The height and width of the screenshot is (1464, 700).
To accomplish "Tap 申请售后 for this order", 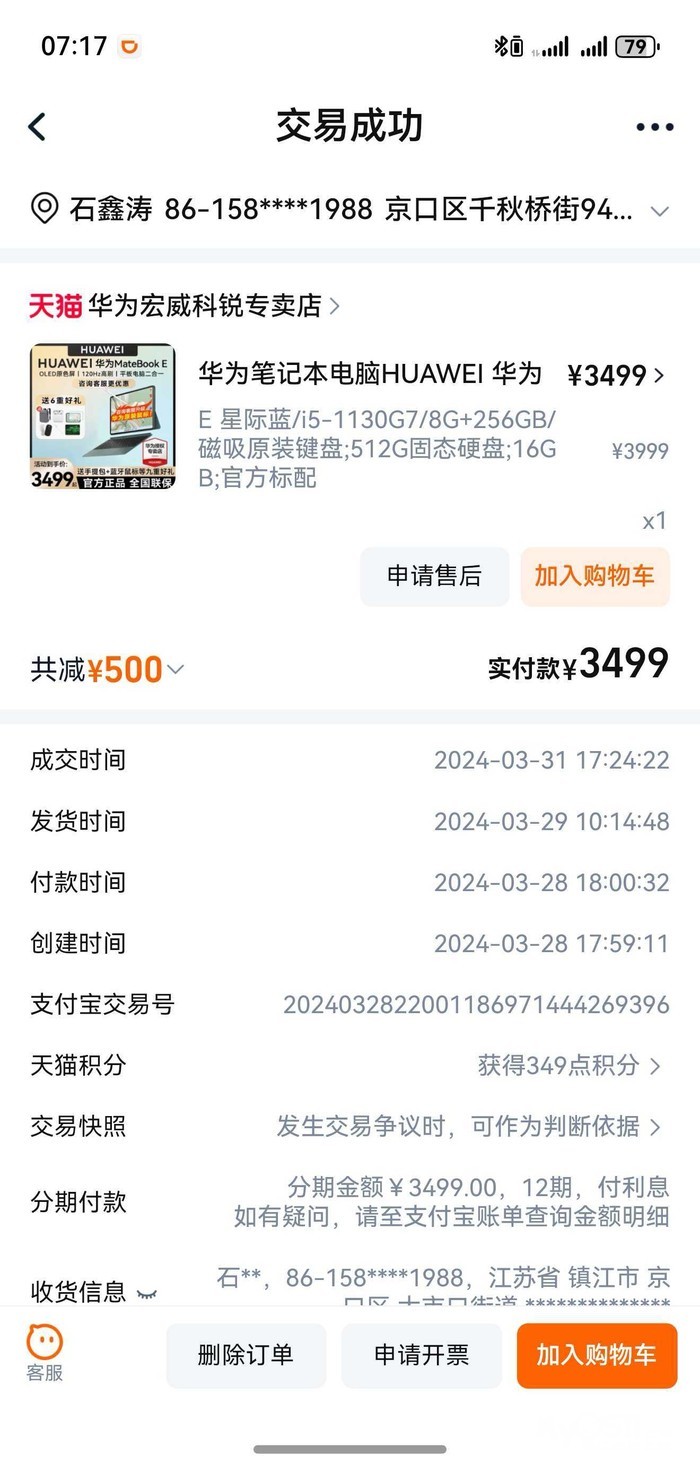I will [x=434, y=576].
